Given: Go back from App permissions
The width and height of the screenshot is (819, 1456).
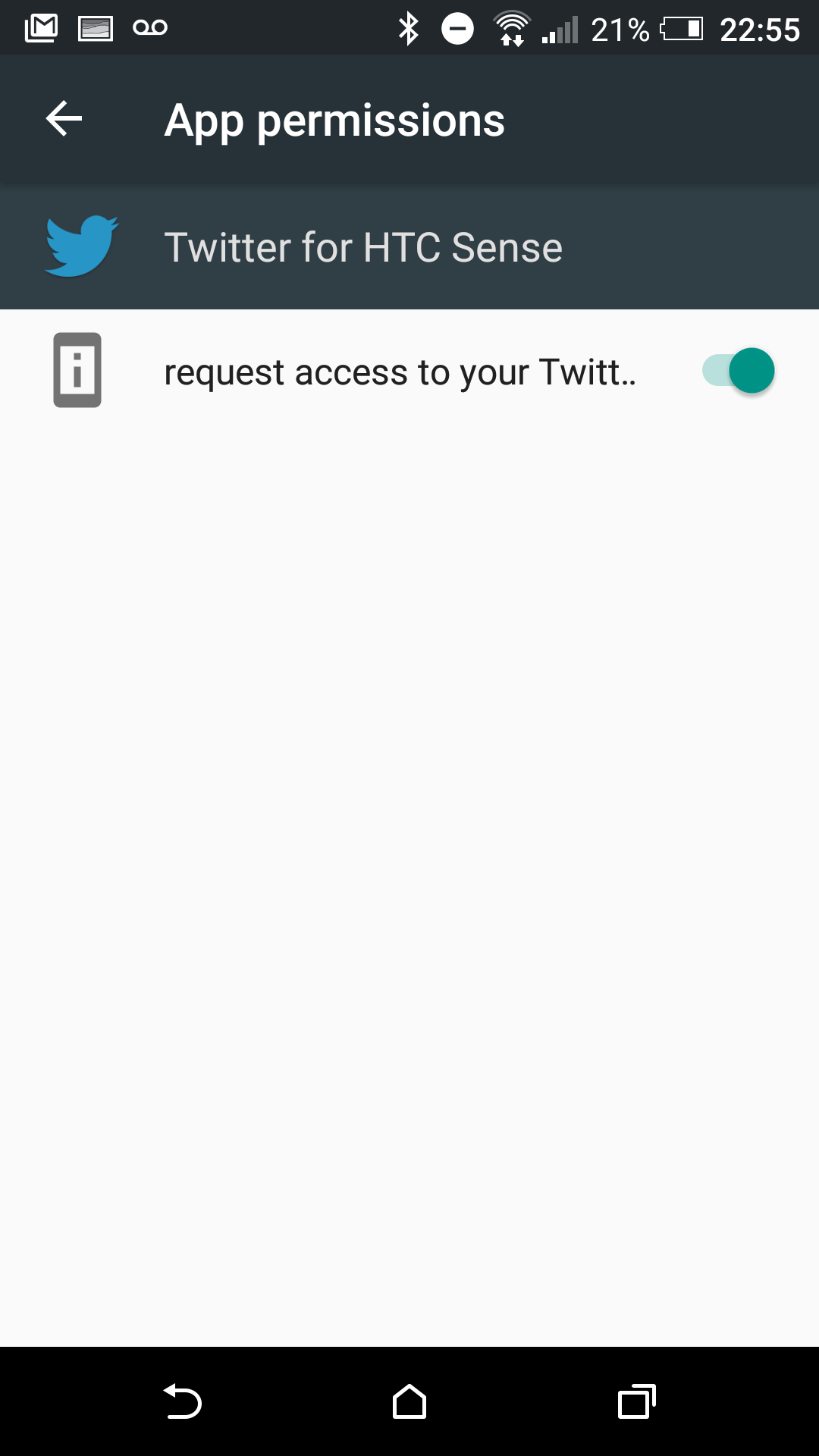Looking at the screenshot, I should pos(64,119).
